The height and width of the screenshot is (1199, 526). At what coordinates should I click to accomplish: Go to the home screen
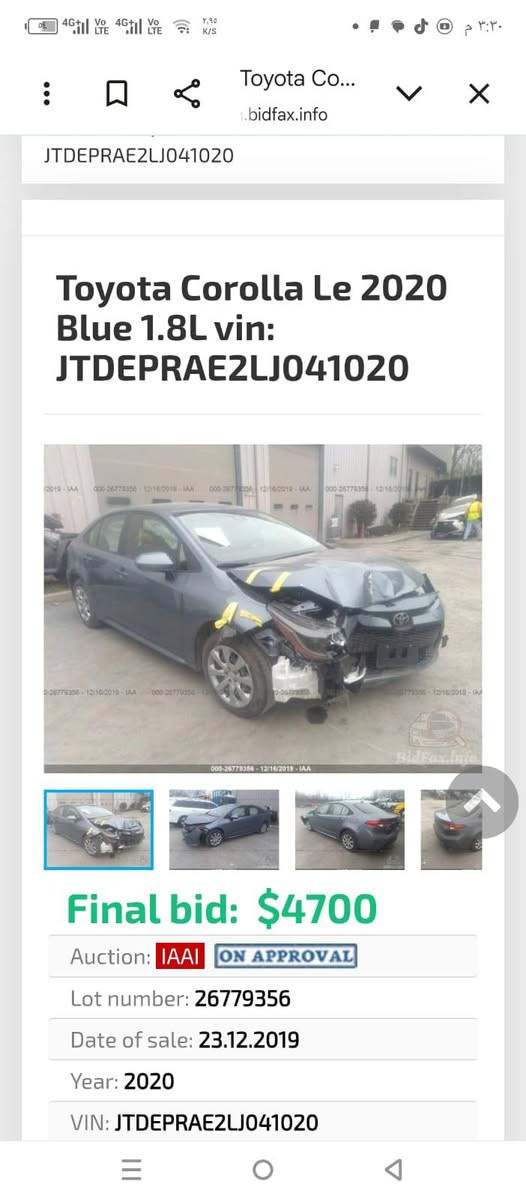pos(263,1169)
